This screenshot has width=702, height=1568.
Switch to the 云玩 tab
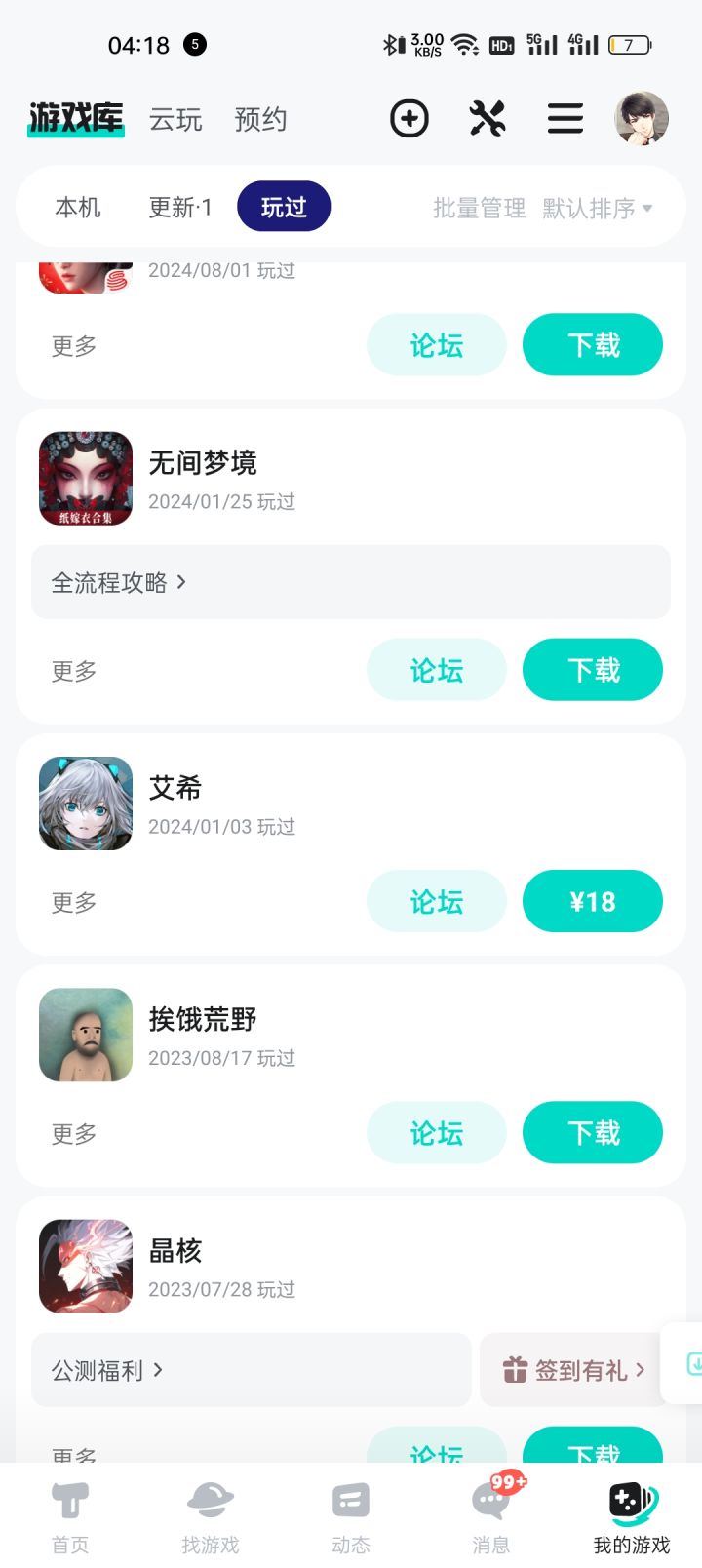pos(175,120)
